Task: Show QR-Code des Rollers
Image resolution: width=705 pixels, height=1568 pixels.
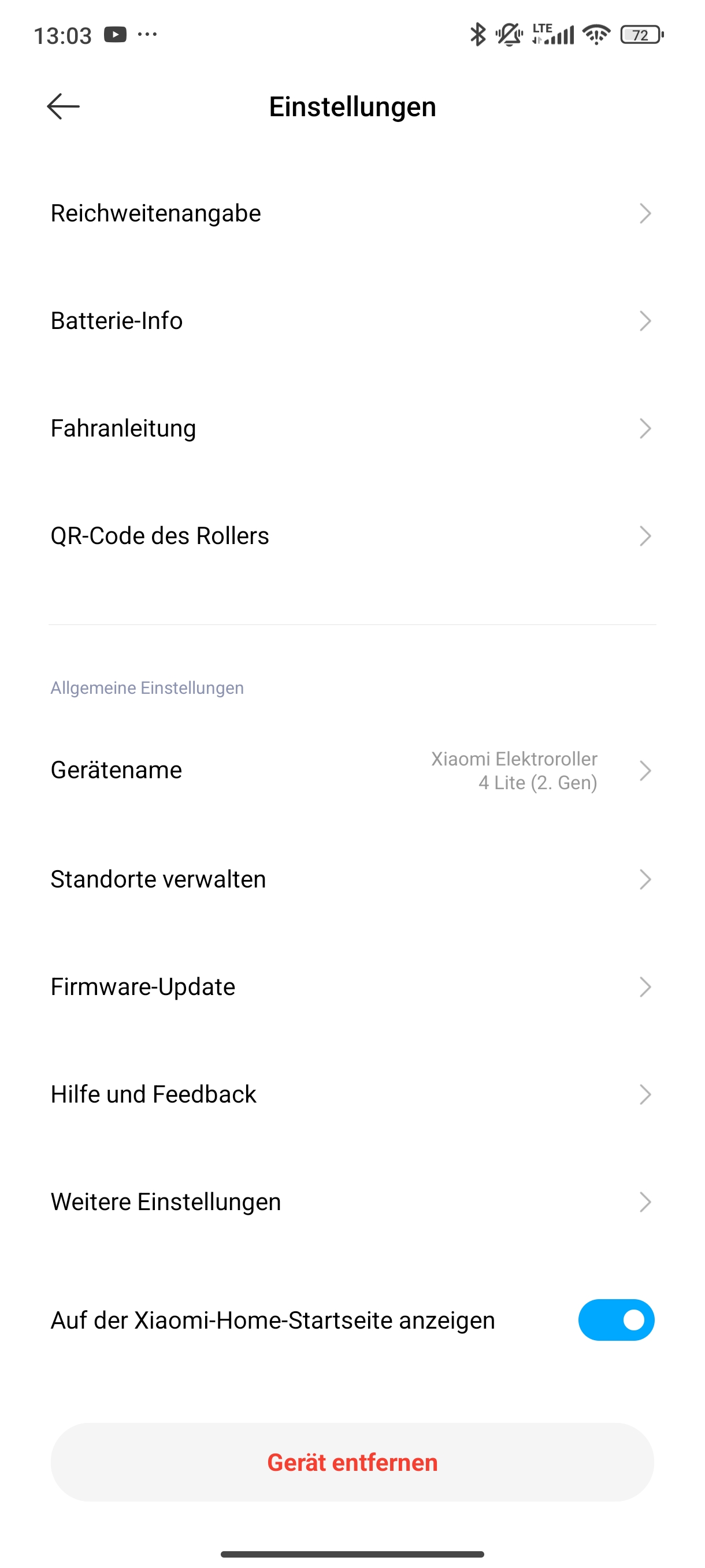Action: [x=352, y=535]
